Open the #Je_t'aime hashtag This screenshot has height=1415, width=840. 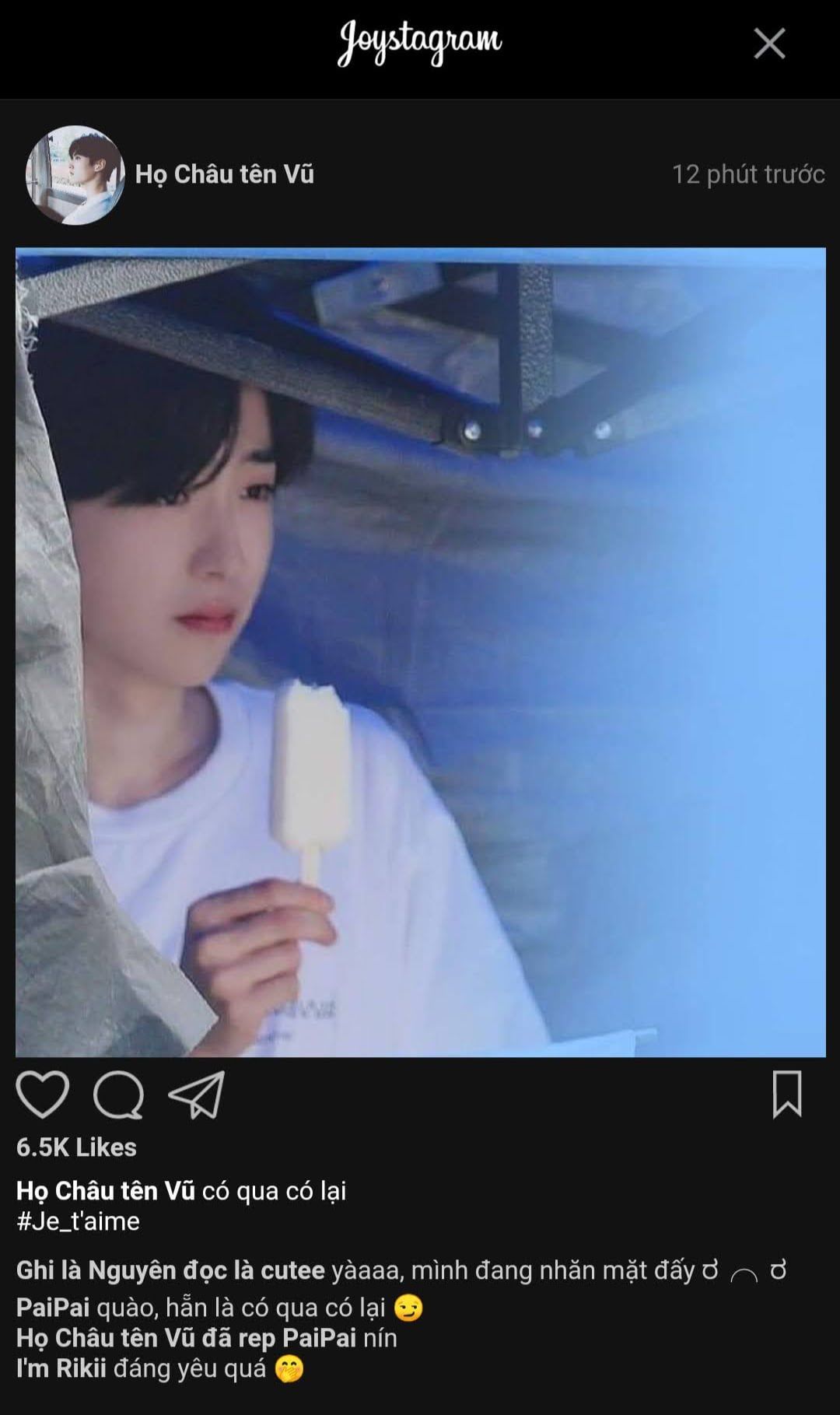click(79, 1221)
